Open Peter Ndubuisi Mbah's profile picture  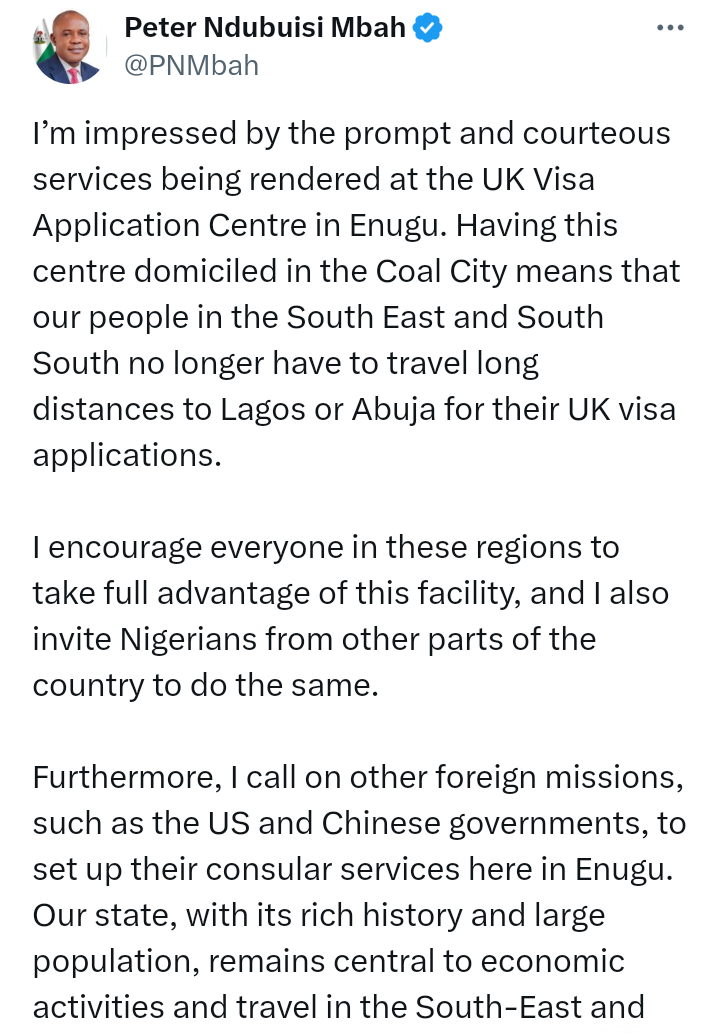pos(68,47)
